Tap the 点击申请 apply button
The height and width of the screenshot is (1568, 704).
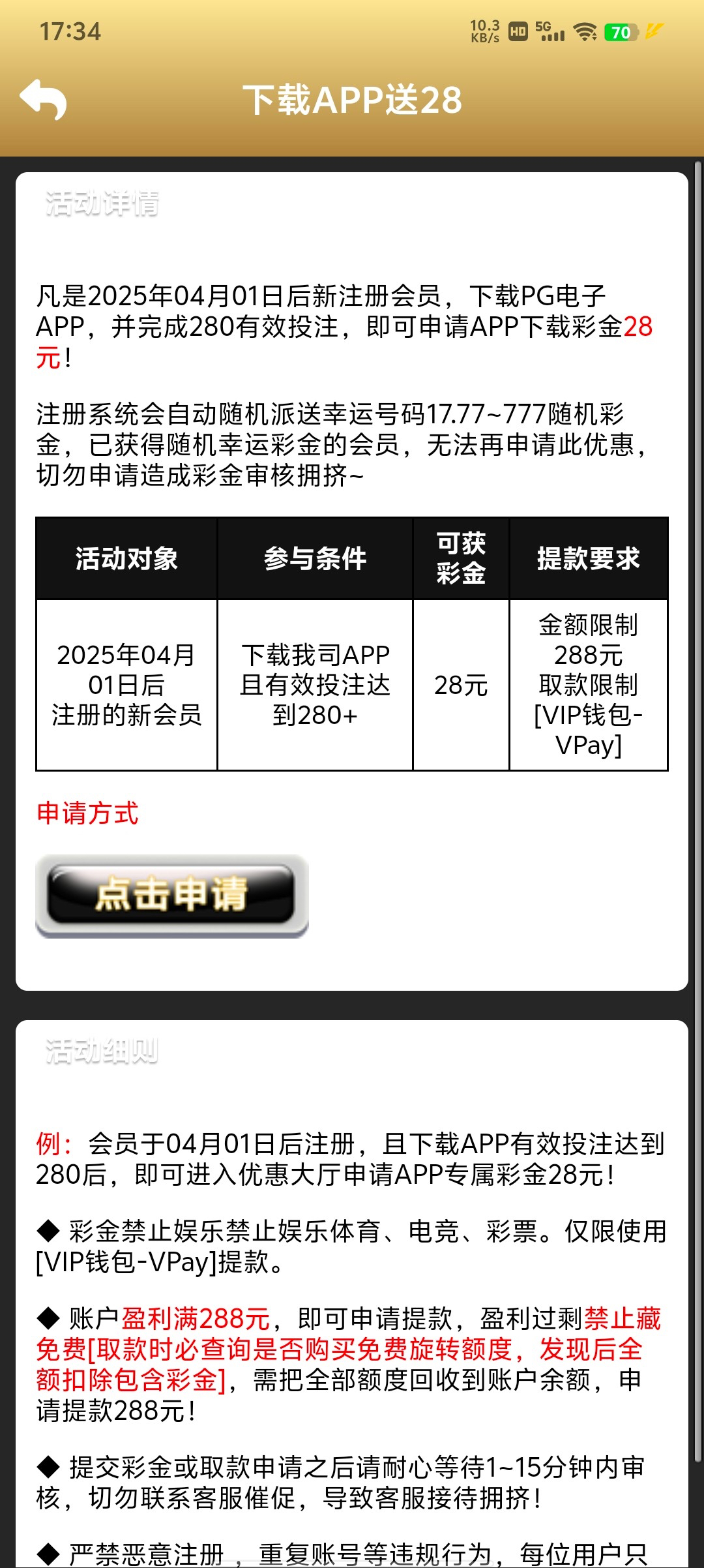171,896
